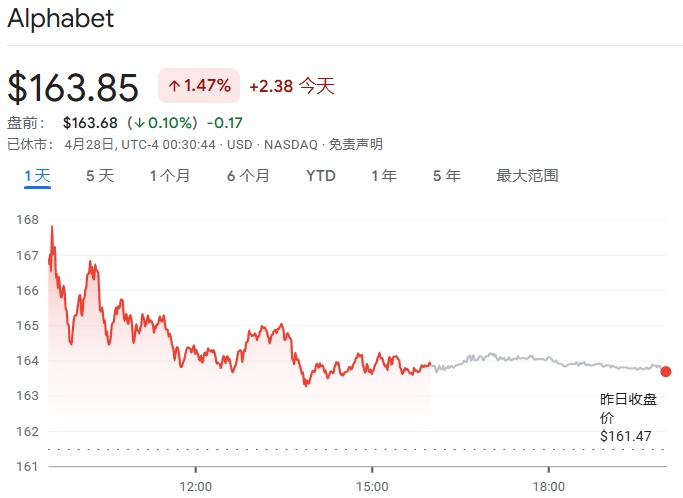This screenshot has height=498, width=683.
Task: Select the 1天 range tab
Action: (37, 176)
